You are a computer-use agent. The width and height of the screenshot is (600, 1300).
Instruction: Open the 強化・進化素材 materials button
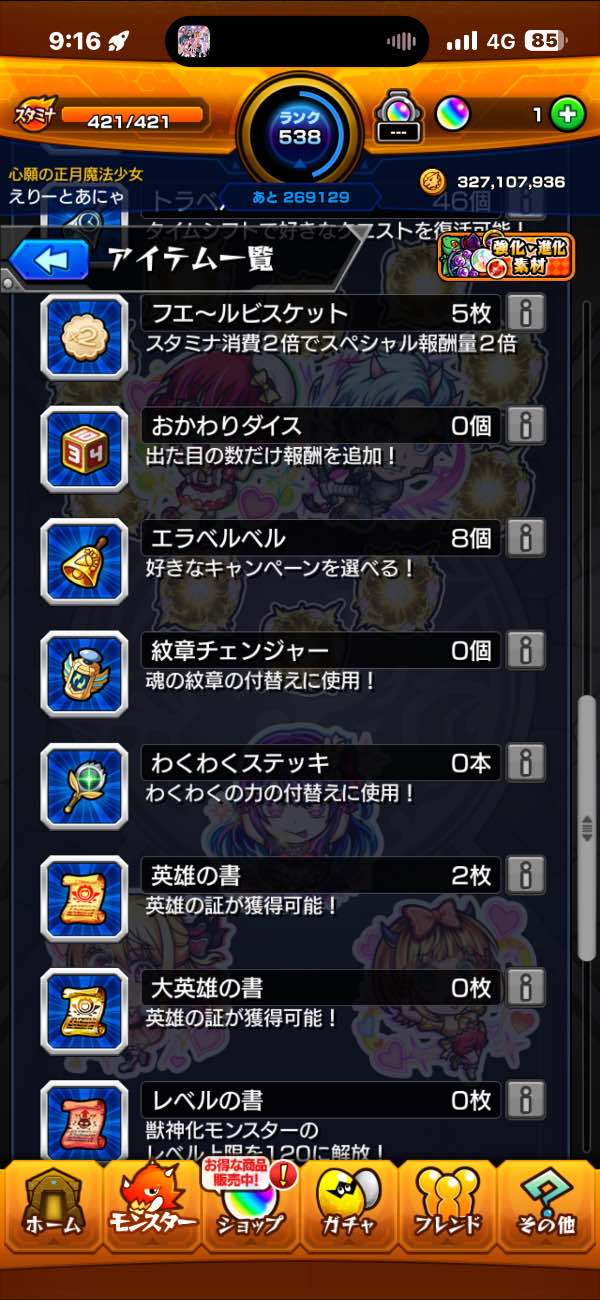point(506,257)
